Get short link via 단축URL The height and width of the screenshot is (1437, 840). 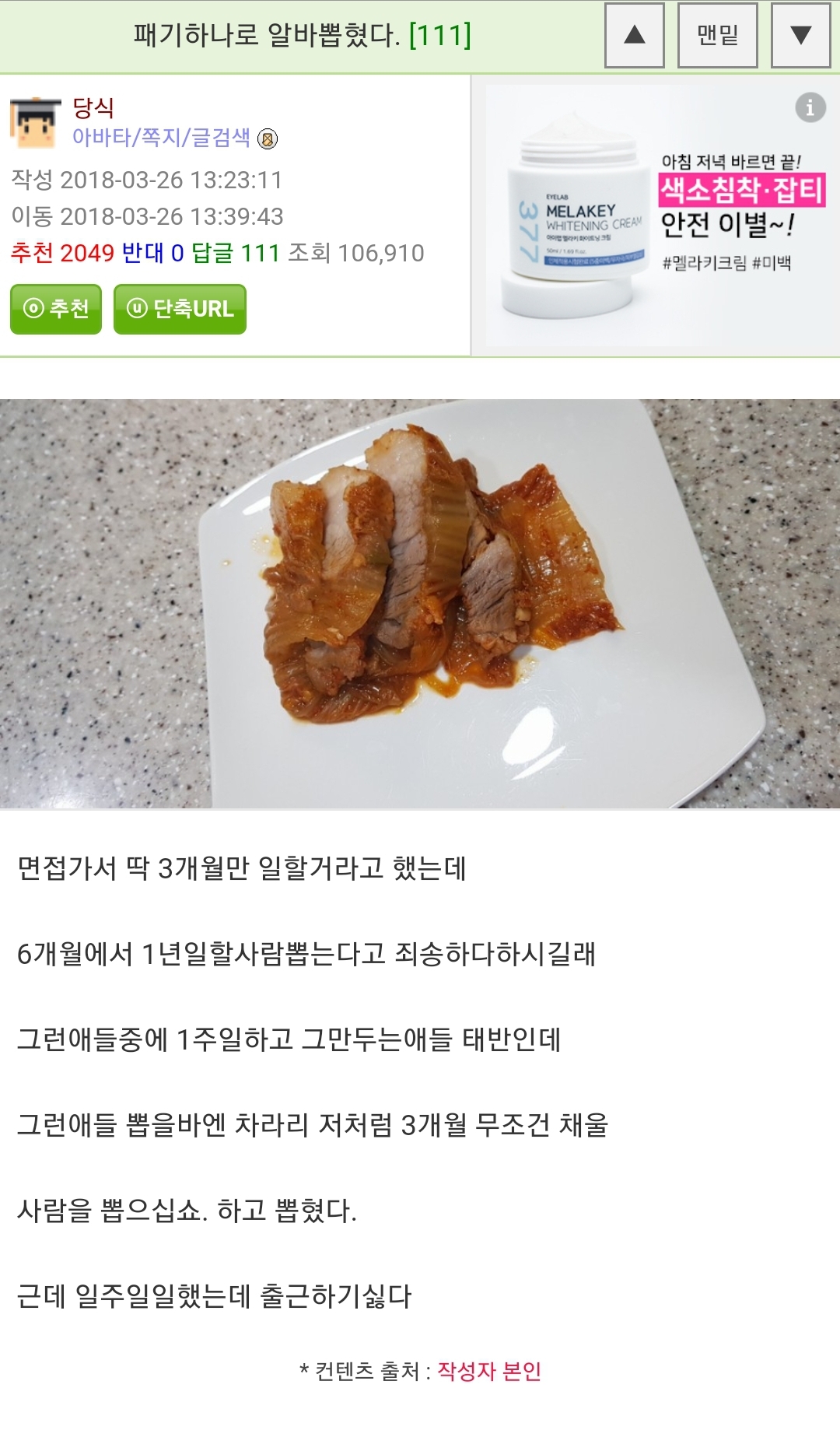(x=180, y=309)
